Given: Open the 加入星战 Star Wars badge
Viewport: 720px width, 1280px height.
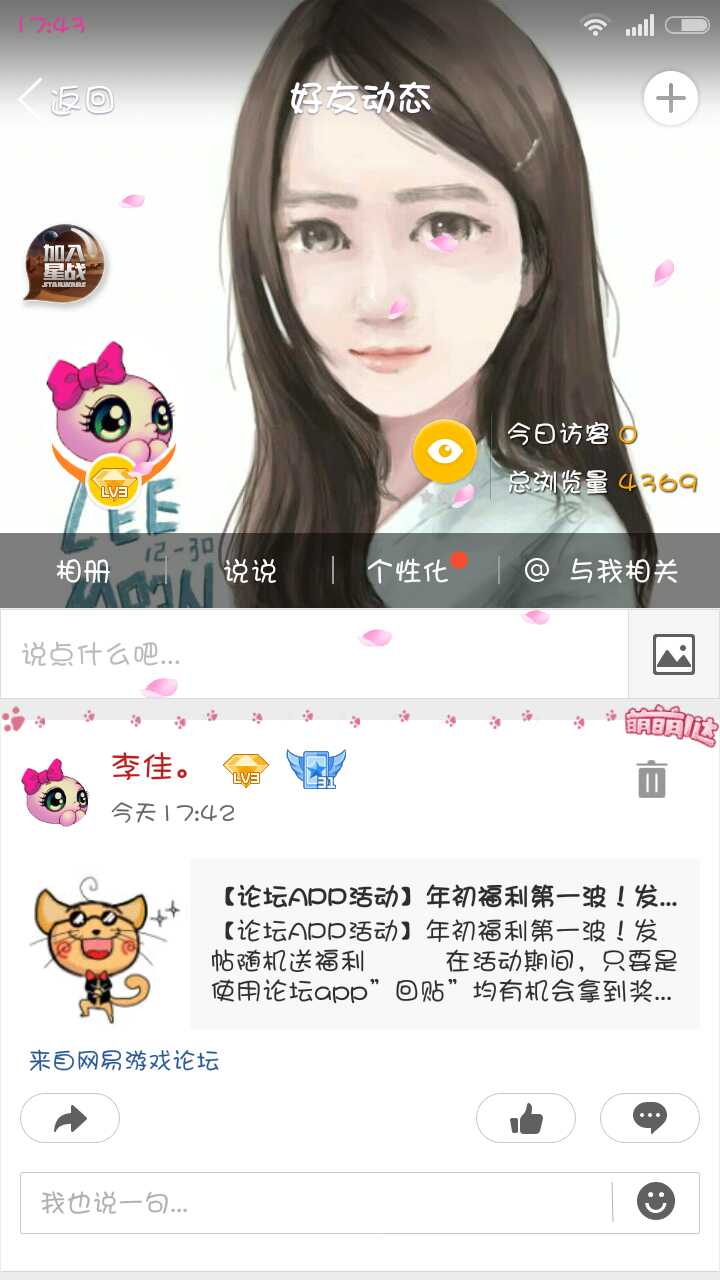Looking at the screenshot, I should (x=65, y=265).
